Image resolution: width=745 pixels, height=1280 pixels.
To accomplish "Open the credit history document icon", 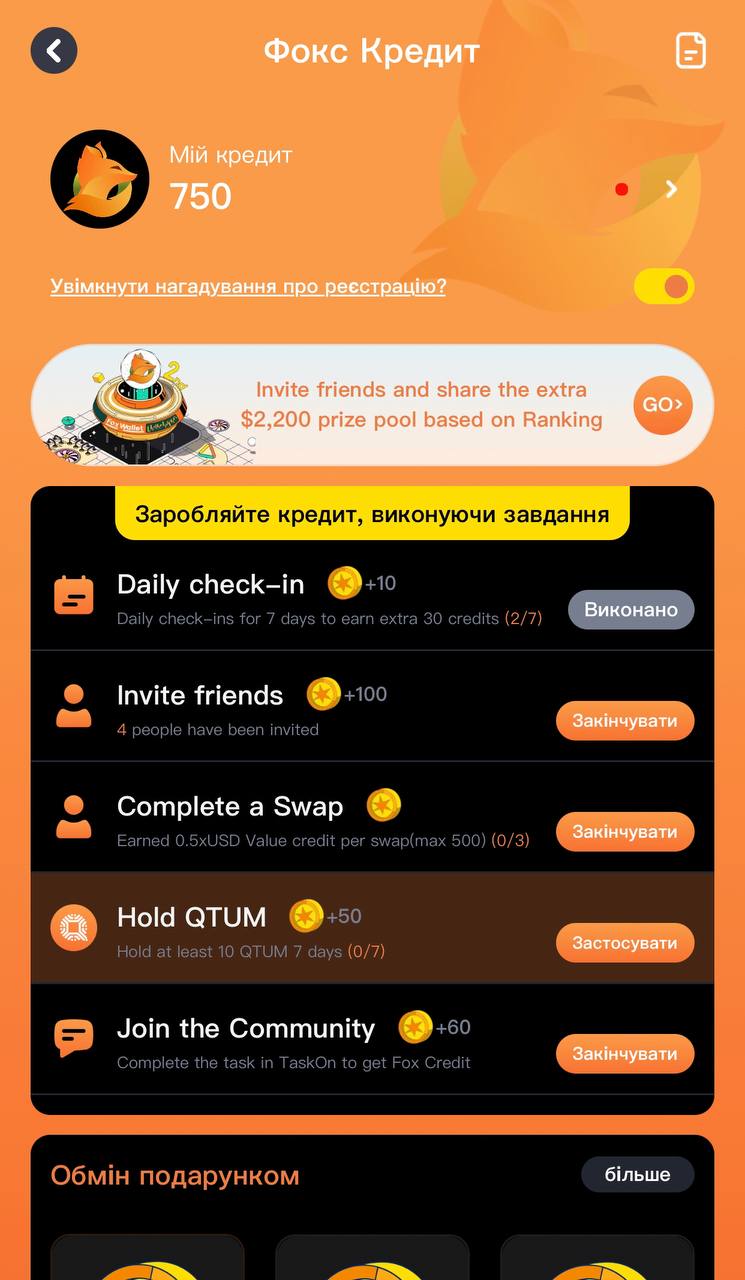I will (x=691, y=50).
